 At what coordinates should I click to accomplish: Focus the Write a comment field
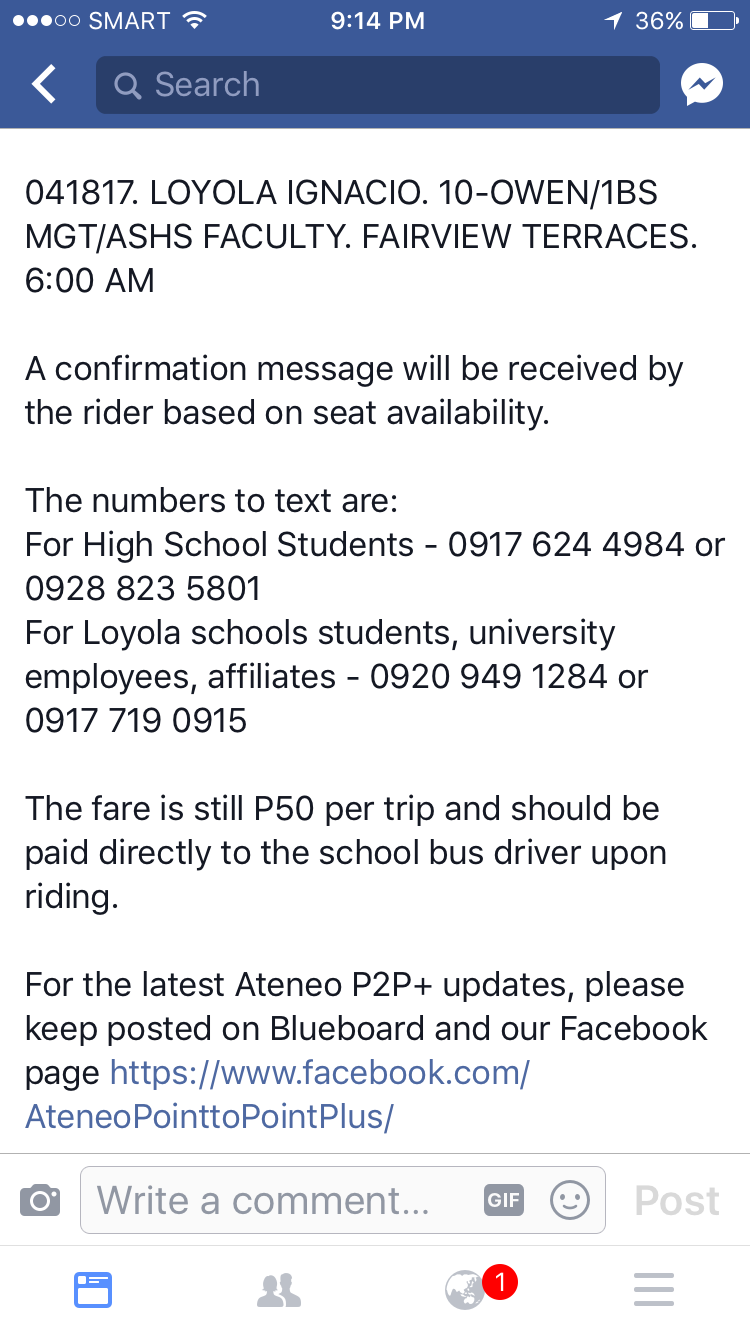280,1200
